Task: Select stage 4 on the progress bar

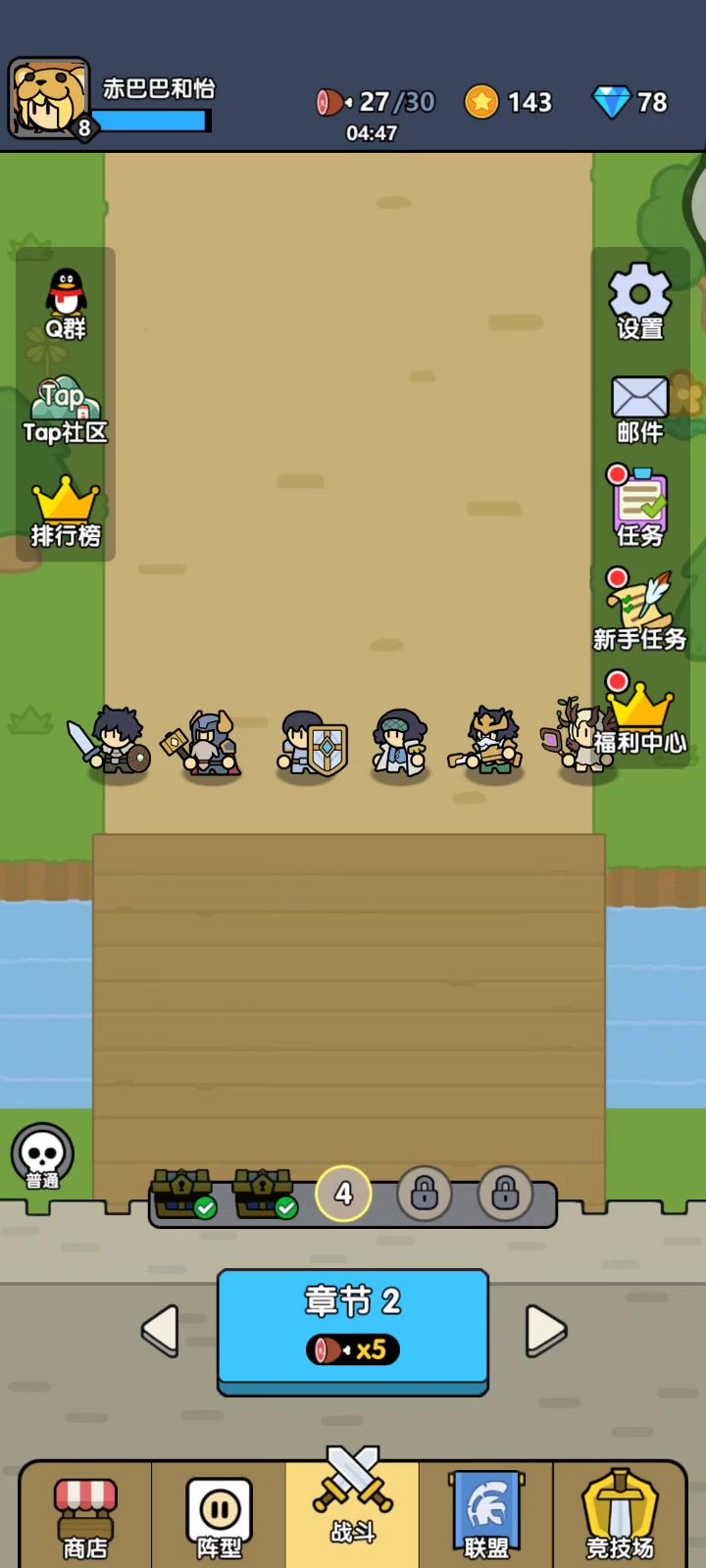Action: (343, 1194)
